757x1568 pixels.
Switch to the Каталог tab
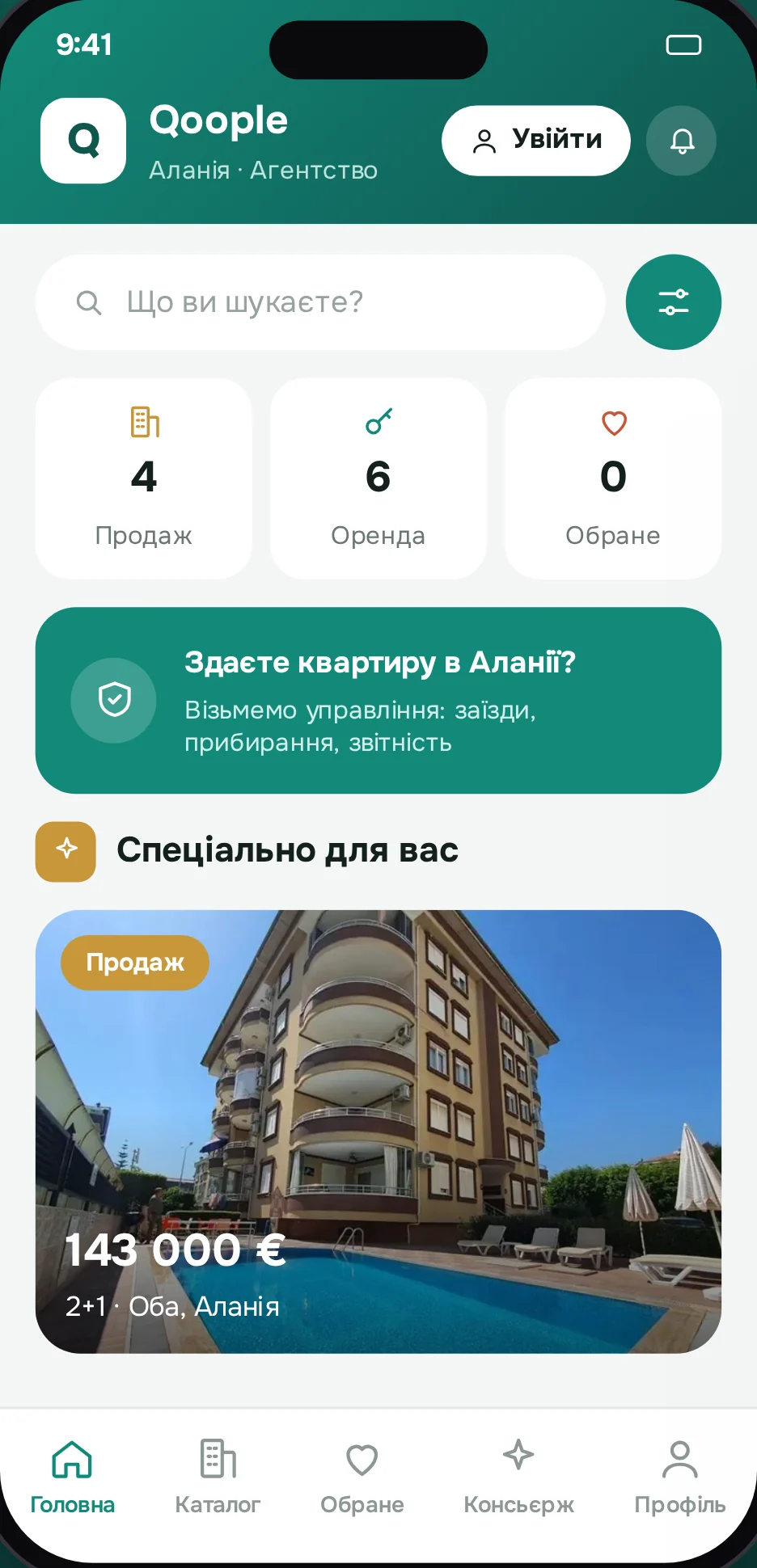pyautogui.click(x=218, y=1477)
